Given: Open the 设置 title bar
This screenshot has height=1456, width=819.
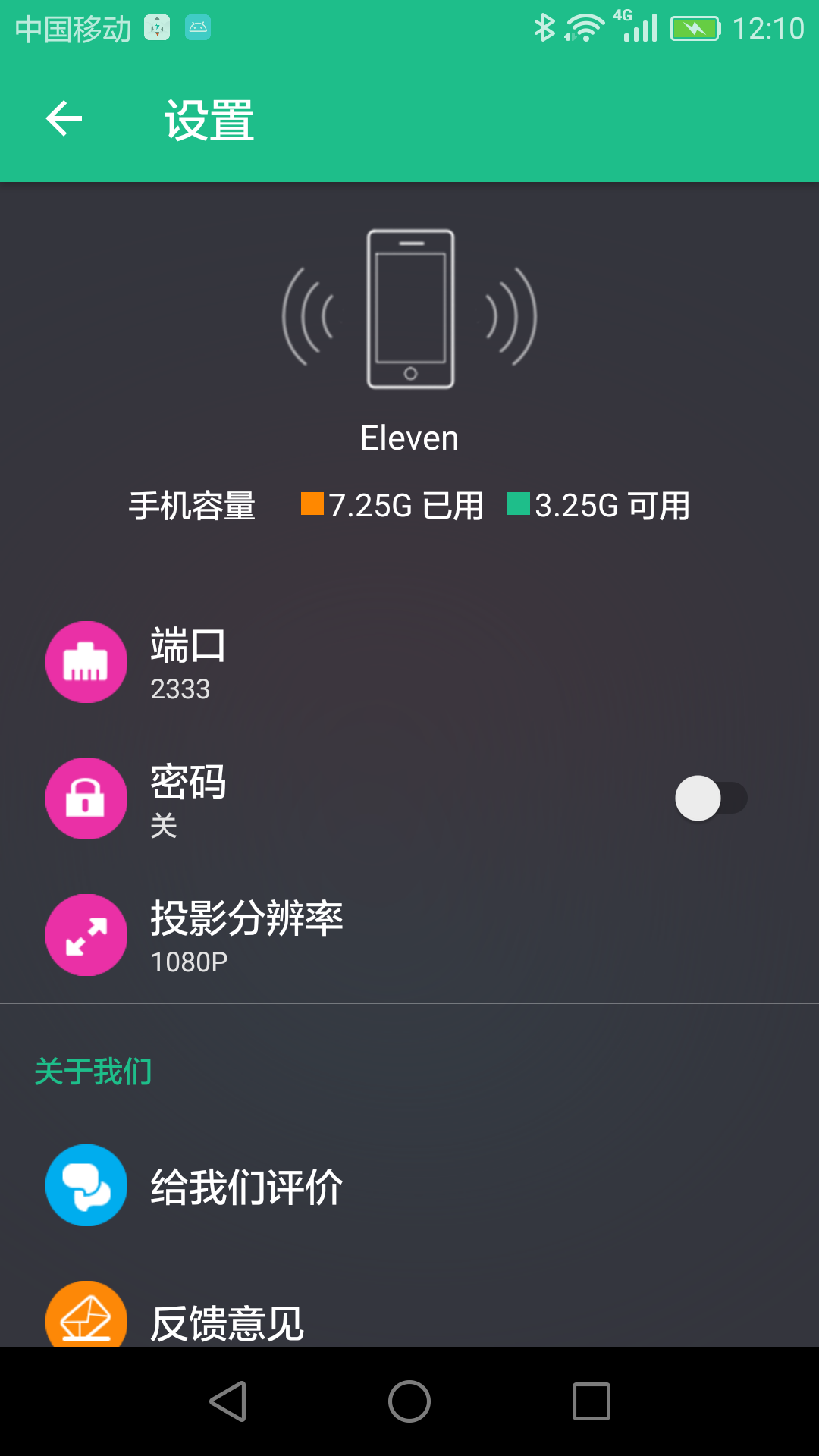Looking at the screenshot, I should (208, 119).
